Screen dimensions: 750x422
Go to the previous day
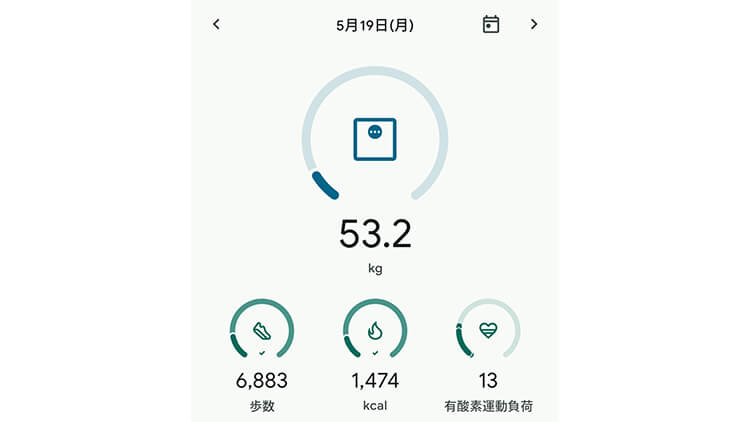[216, 24]
